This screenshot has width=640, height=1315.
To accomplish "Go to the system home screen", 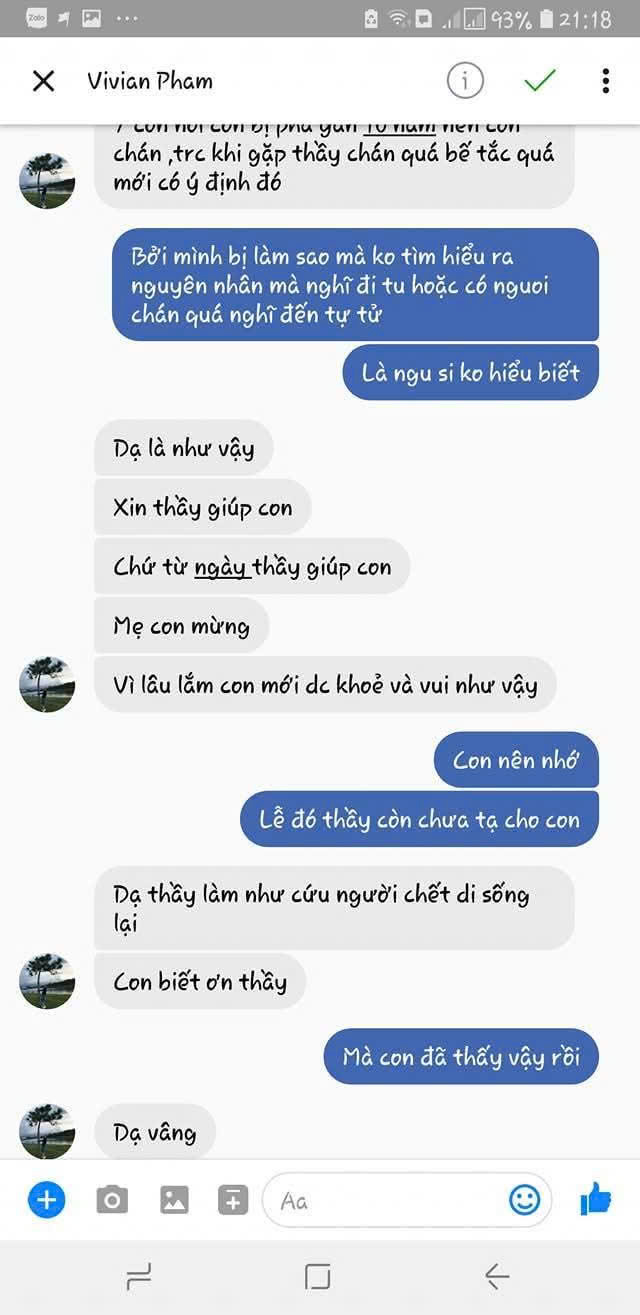I will [x=318, y=1276].
